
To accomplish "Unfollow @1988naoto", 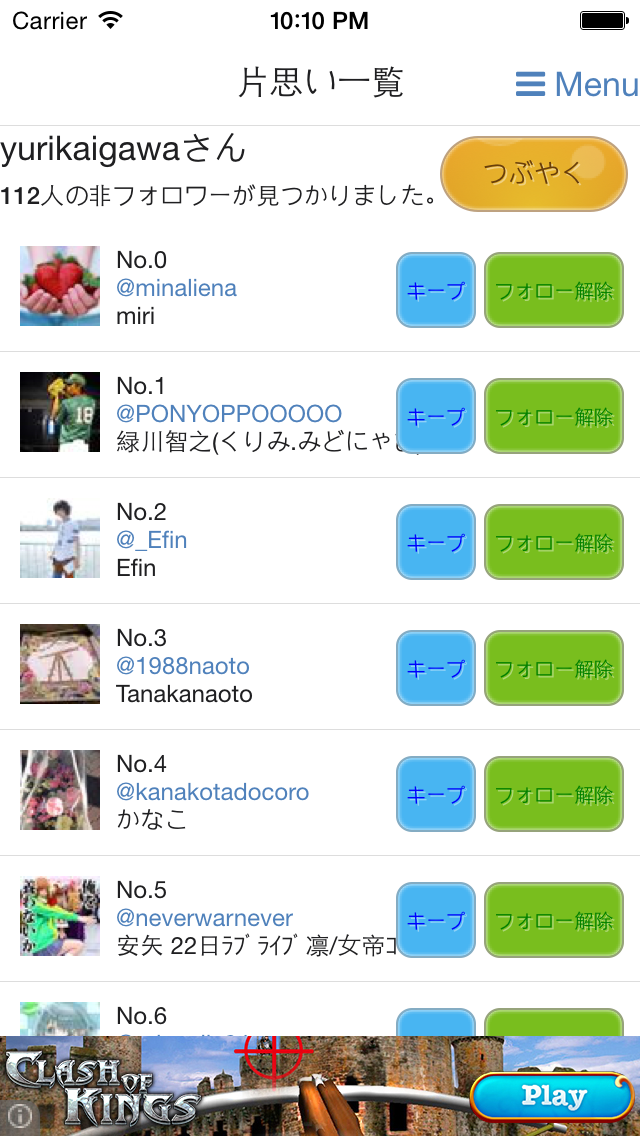I will point(554,668).
